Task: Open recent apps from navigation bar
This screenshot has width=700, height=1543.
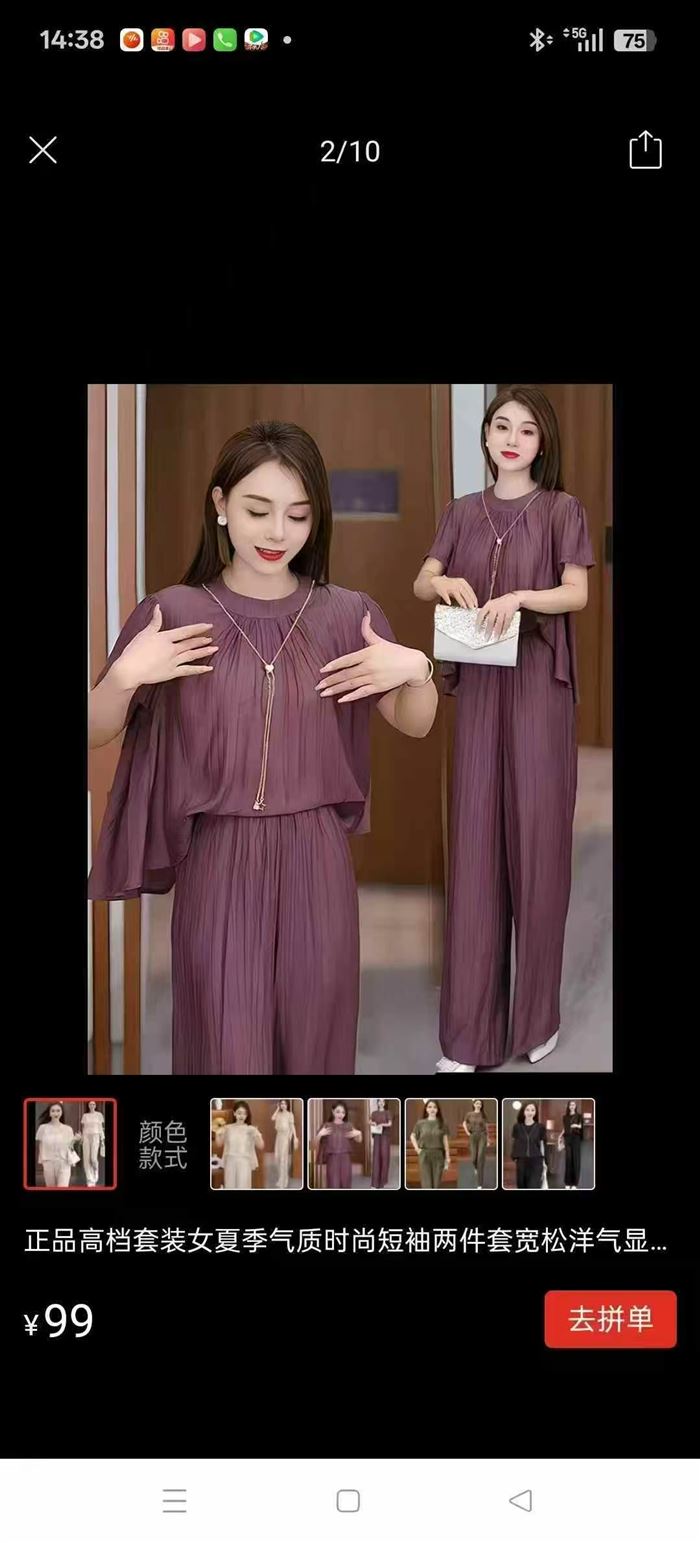Action: (175, 1500)
